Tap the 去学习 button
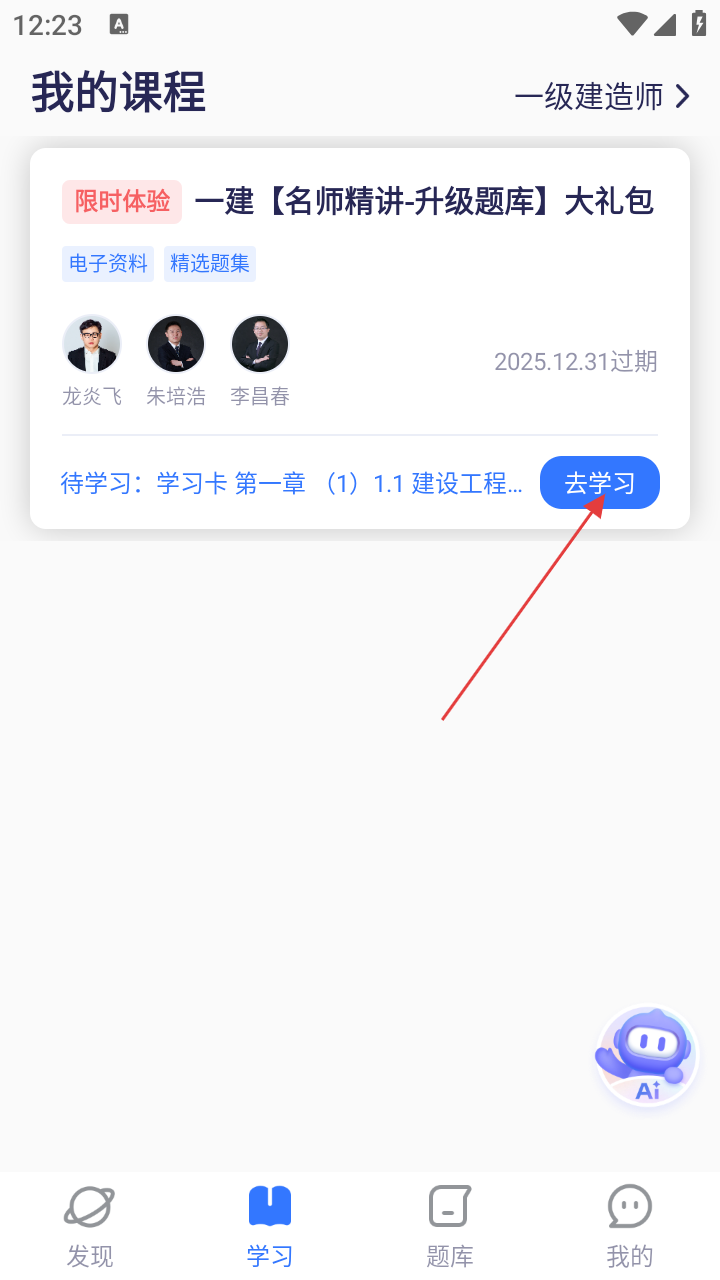 point(599,483)
